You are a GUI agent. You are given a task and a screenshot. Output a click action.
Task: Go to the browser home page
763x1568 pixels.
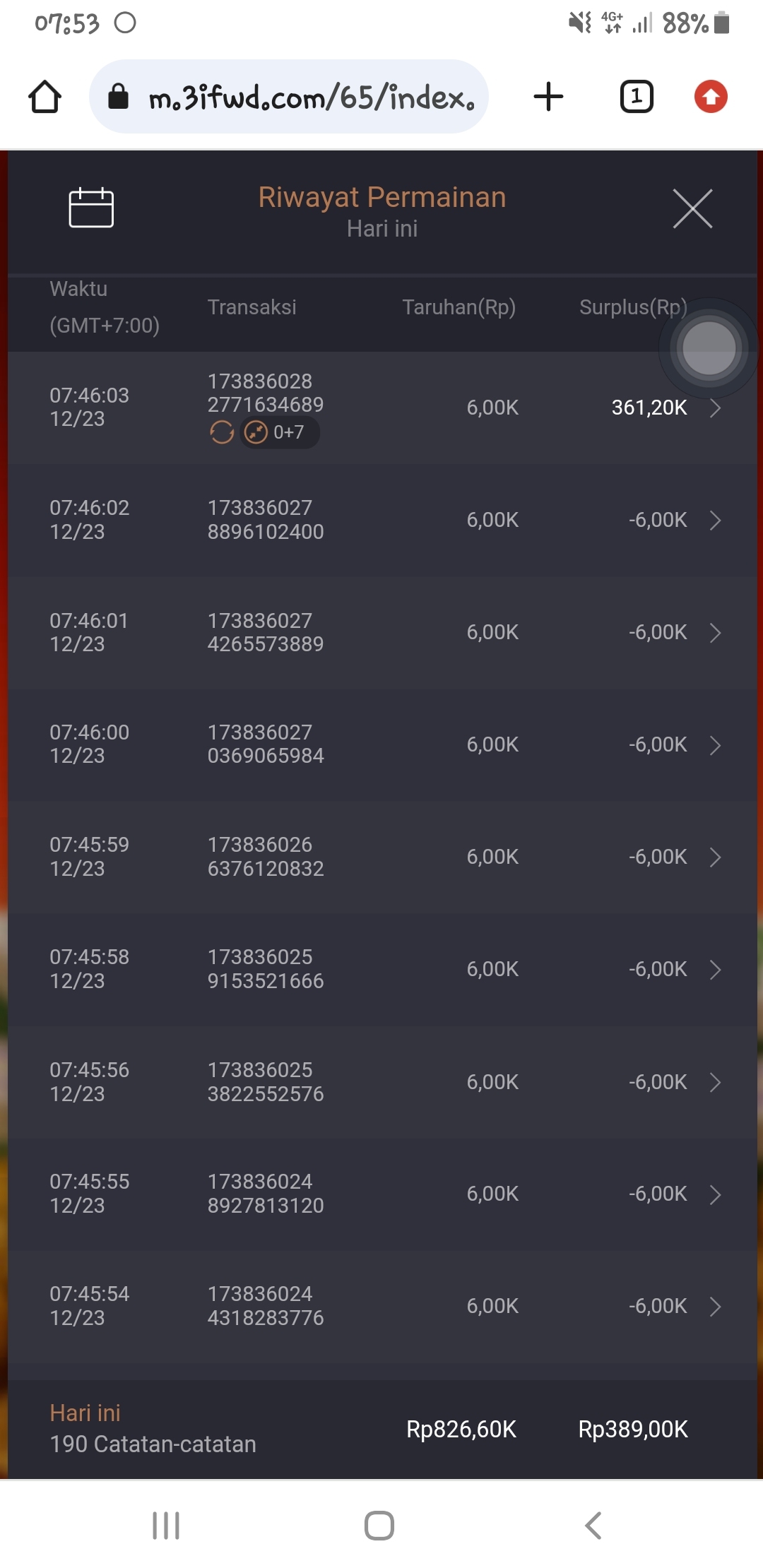coord(45,97)
